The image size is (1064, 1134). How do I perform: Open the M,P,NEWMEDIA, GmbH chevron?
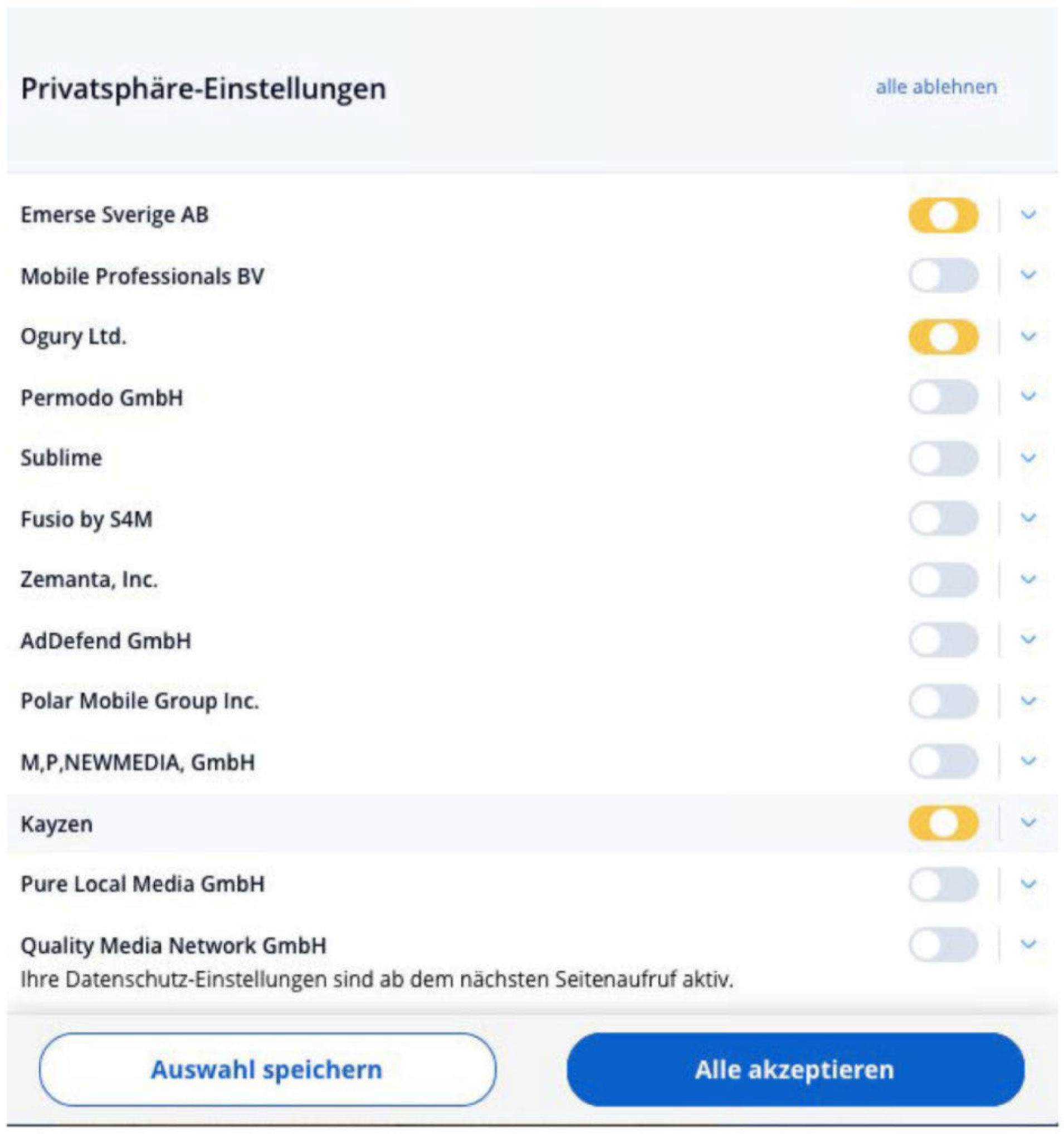(x=1028, y=761)
